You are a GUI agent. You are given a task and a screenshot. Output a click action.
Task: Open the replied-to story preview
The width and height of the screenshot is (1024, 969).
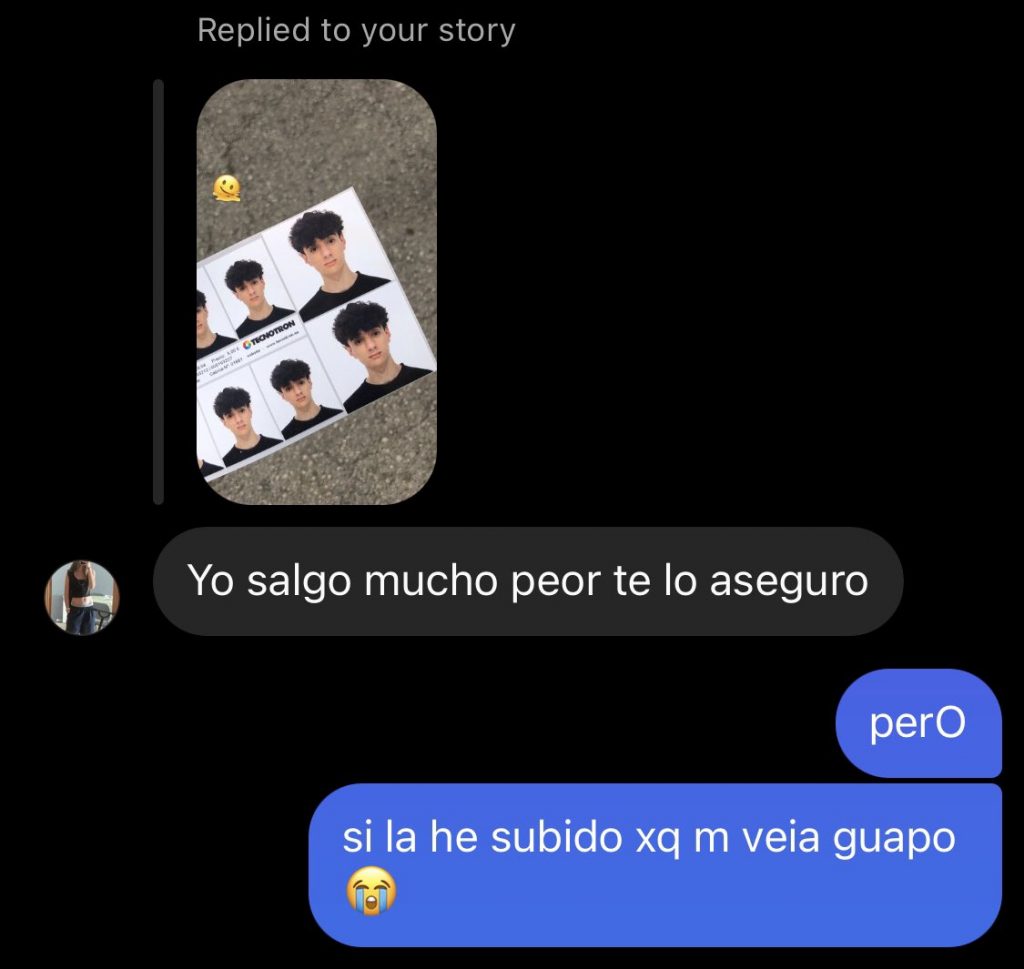pos(316,292)
